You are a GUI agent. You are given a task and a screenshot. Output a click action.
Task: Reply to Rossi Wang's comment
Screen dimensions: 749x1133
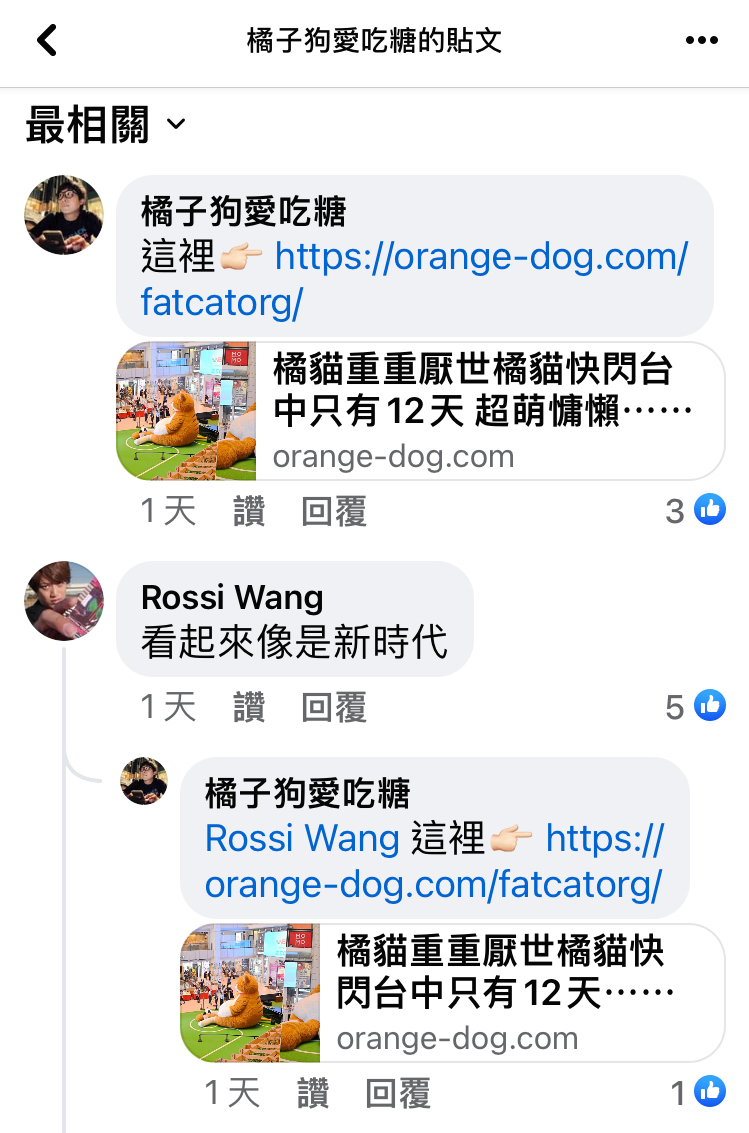pos(334,708)
